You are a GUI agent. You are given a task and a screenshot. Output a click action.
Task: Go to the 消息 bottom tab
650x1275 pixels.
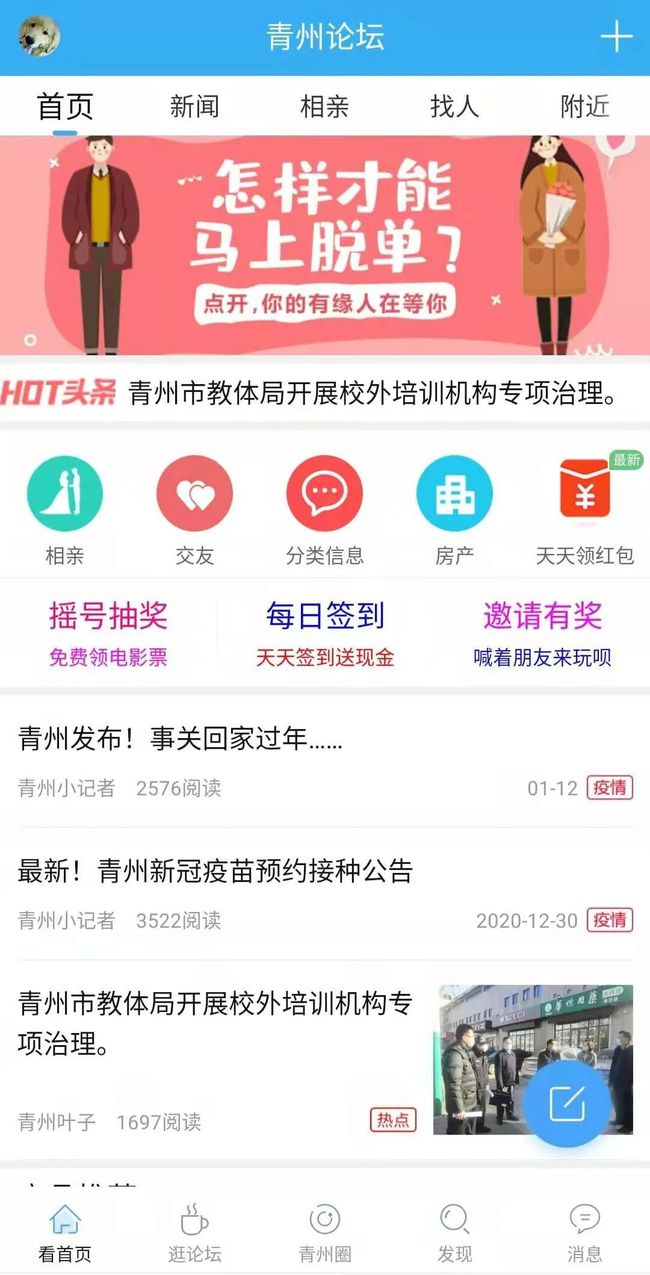pyautogui.click(x=585, y=1234)
